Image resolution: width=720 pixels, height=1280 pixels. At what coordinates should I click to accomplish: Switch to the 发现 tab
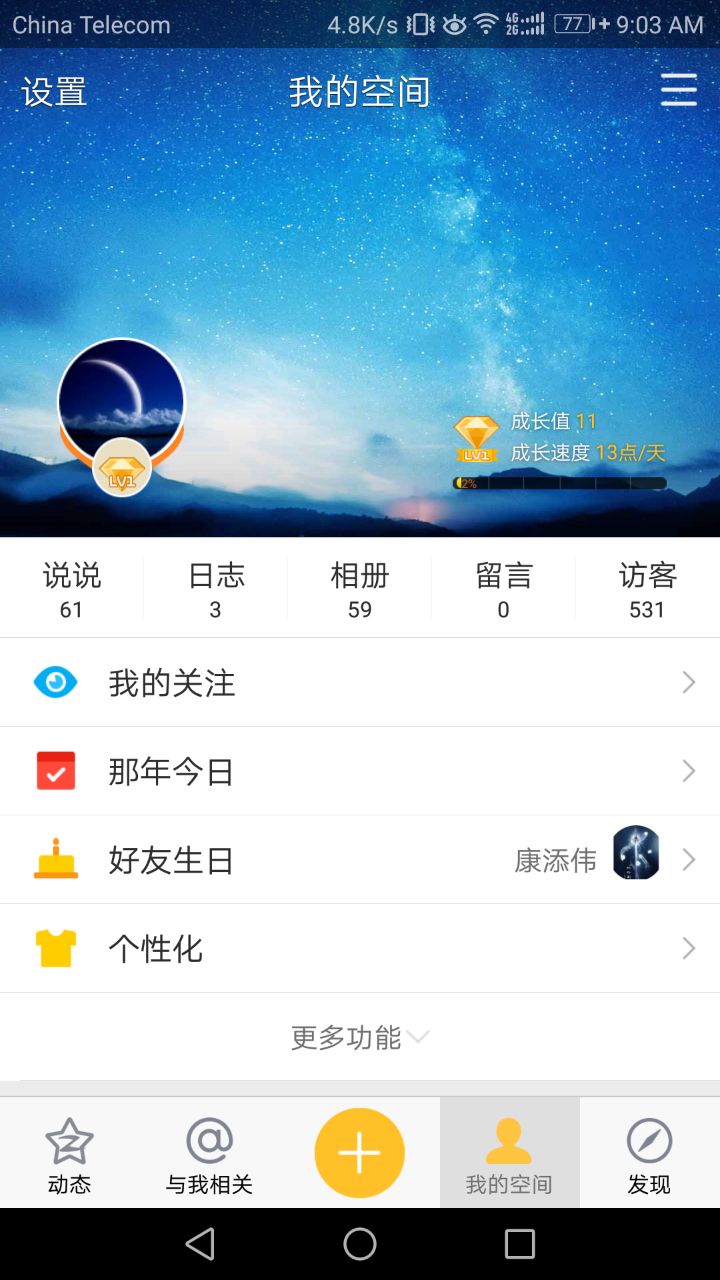click(649, 1155)
